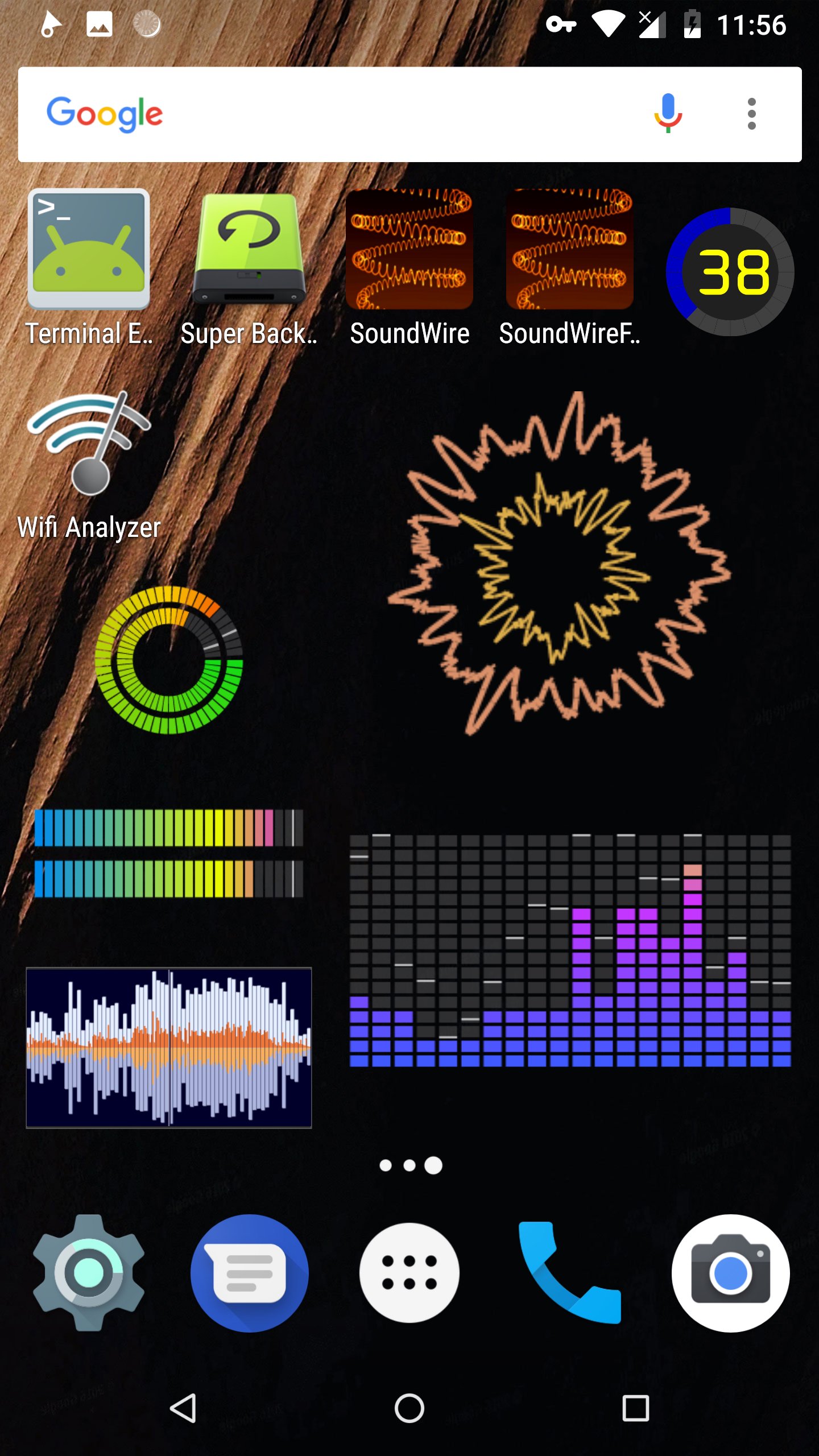
Task: Go back with the system back button
Action: (183, 1408)
